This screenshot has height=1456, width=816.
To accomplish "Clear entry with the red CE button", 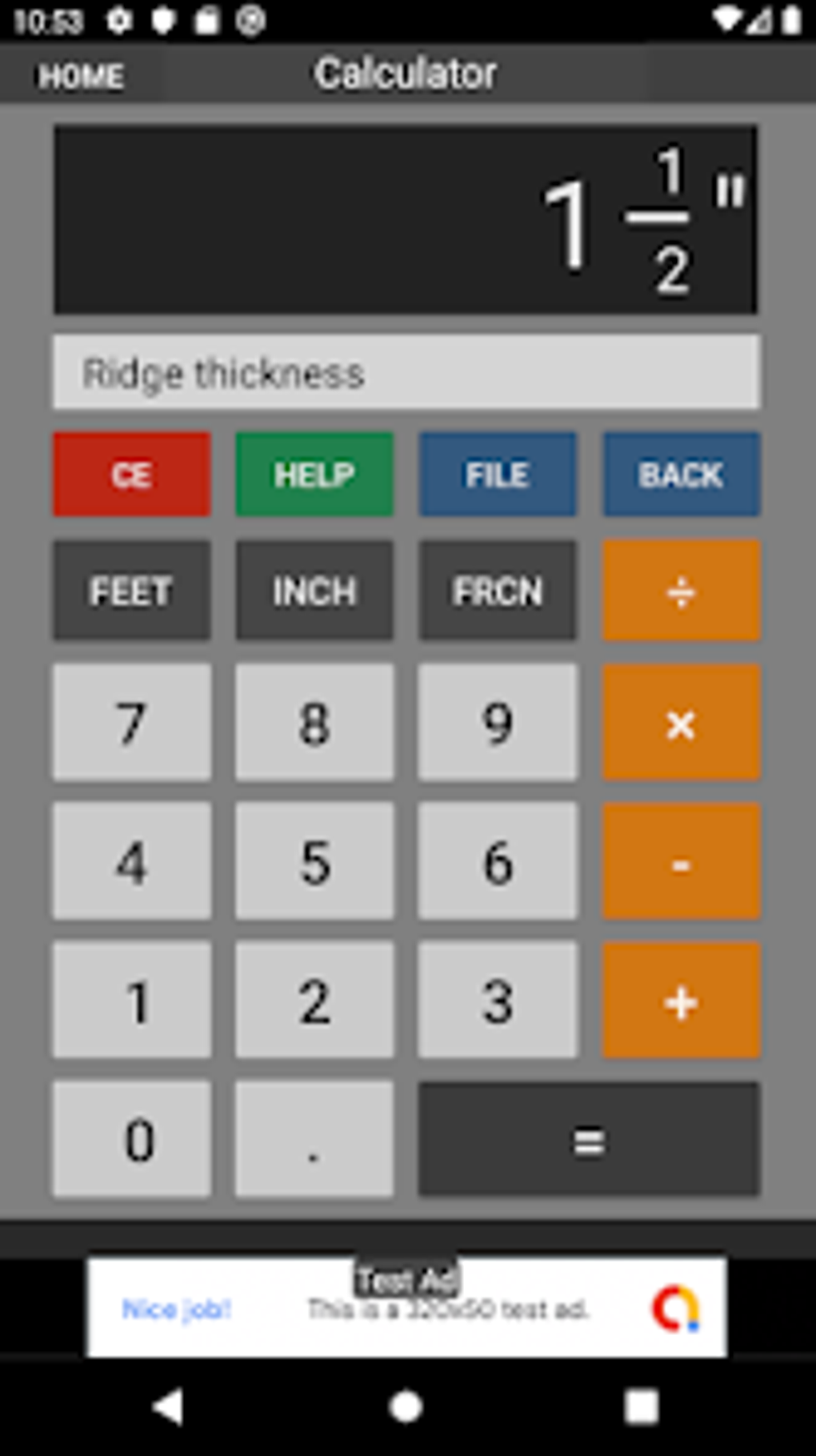I will (x=132, y=475).
